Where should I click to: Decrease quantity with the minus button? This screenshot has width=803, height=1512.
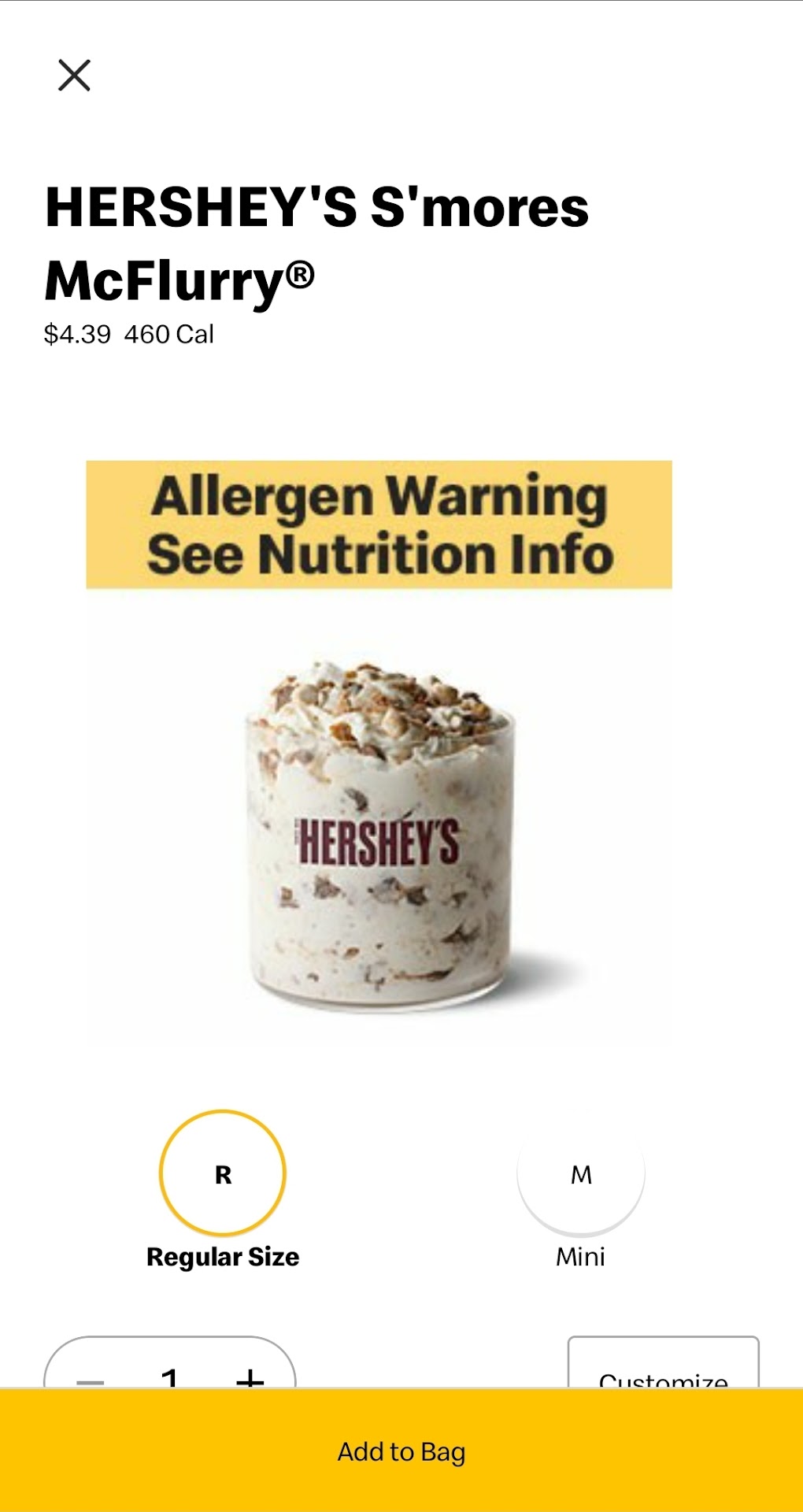pyautogui.click(x=91, y=1378)
